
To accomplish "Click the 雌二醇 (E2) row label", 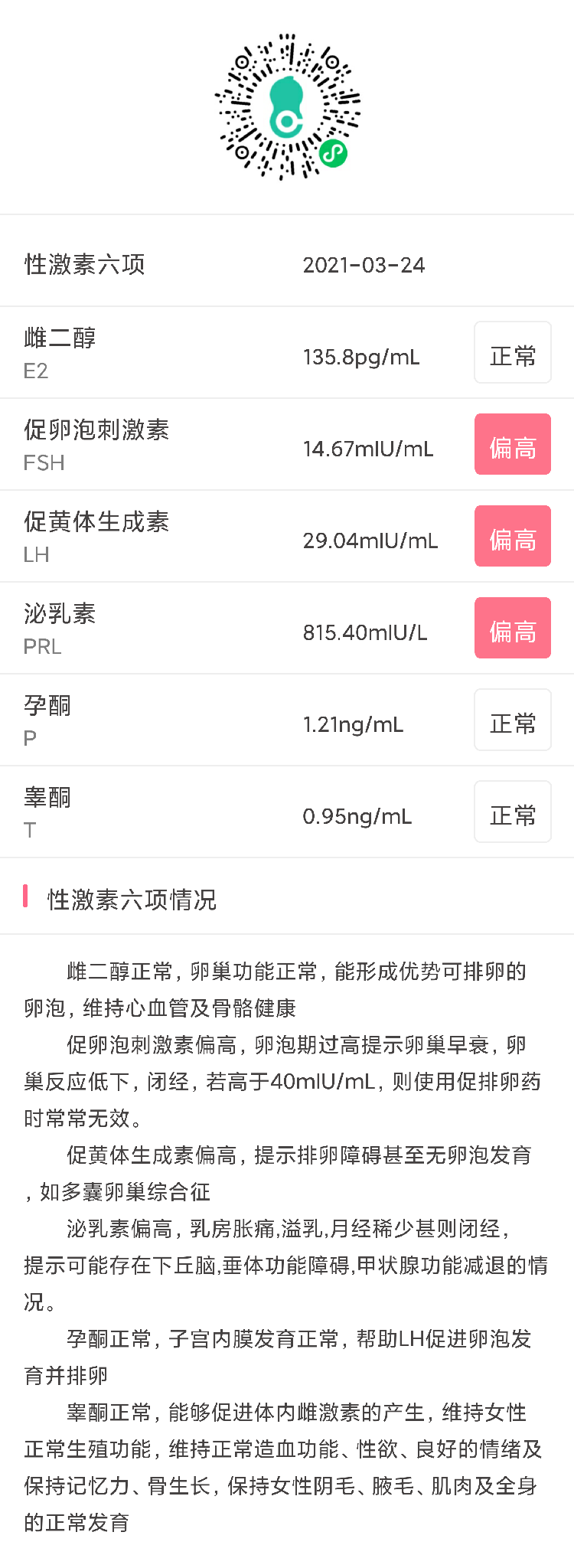I will [x=61, y=340].
